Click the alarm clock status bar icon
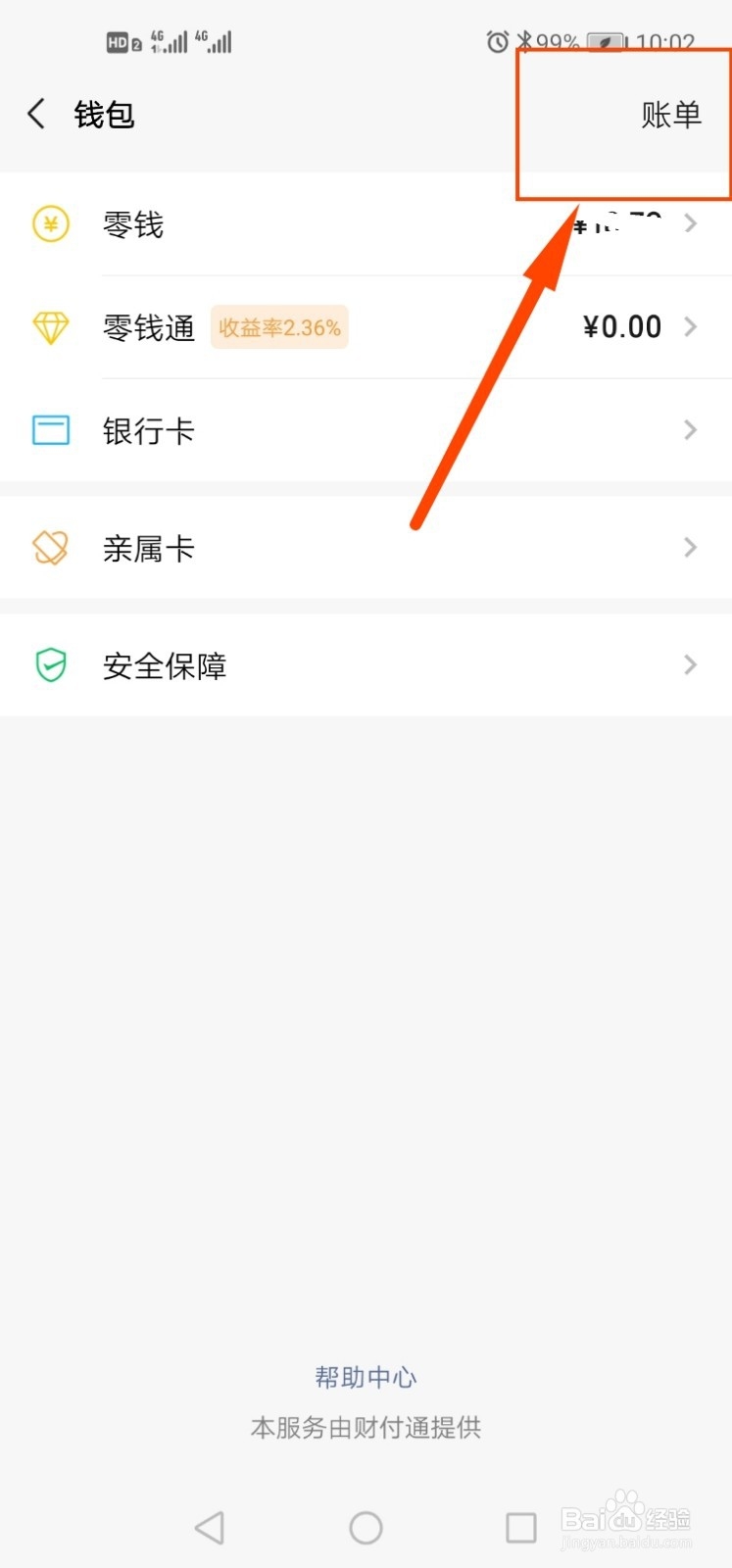This screenshot has height=1568, width=732. (x=498, y=41)
